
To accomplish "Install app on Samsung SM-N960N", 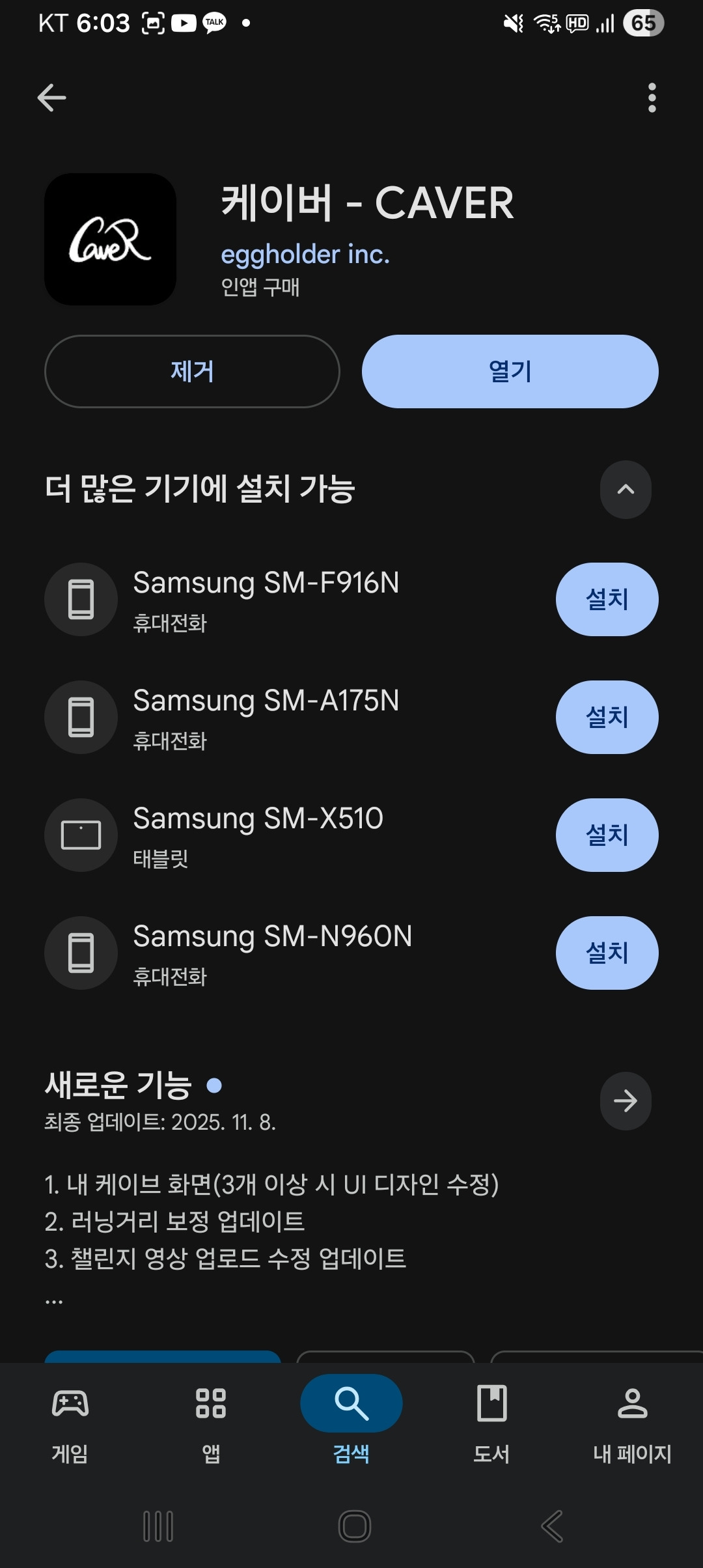I will click(x=606, y=953).
